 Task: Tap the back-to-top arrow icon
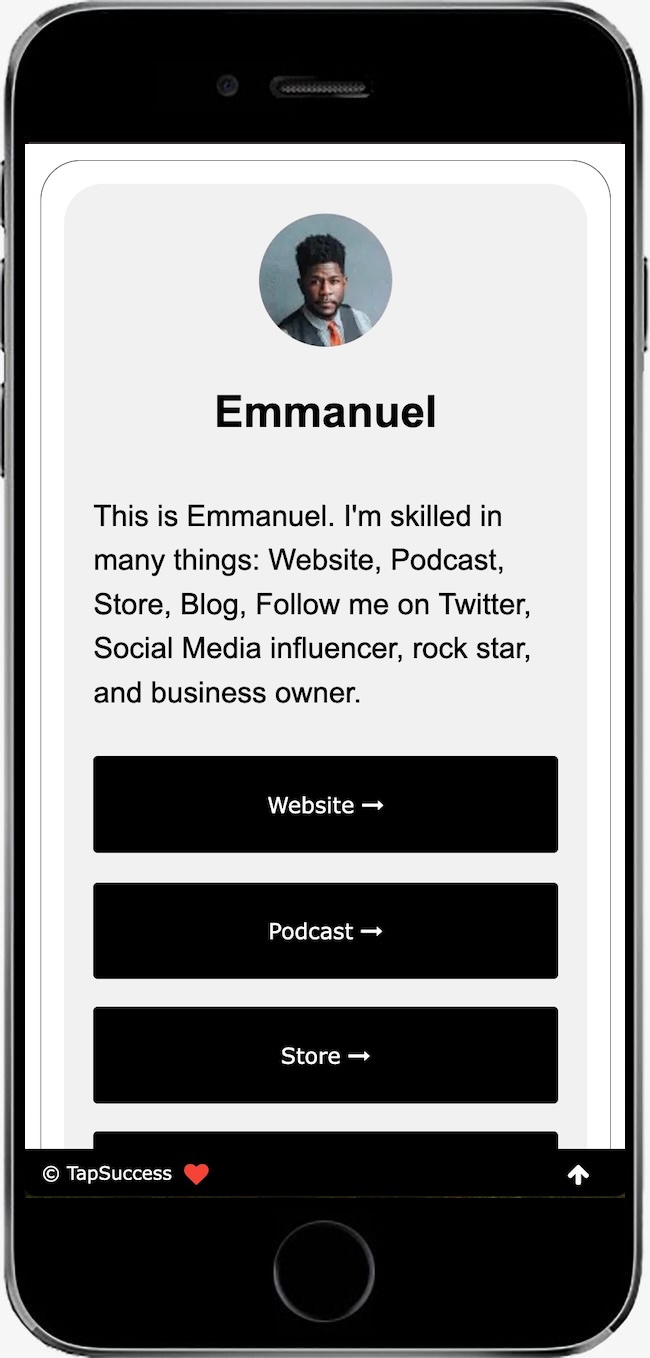point(578,1175)
